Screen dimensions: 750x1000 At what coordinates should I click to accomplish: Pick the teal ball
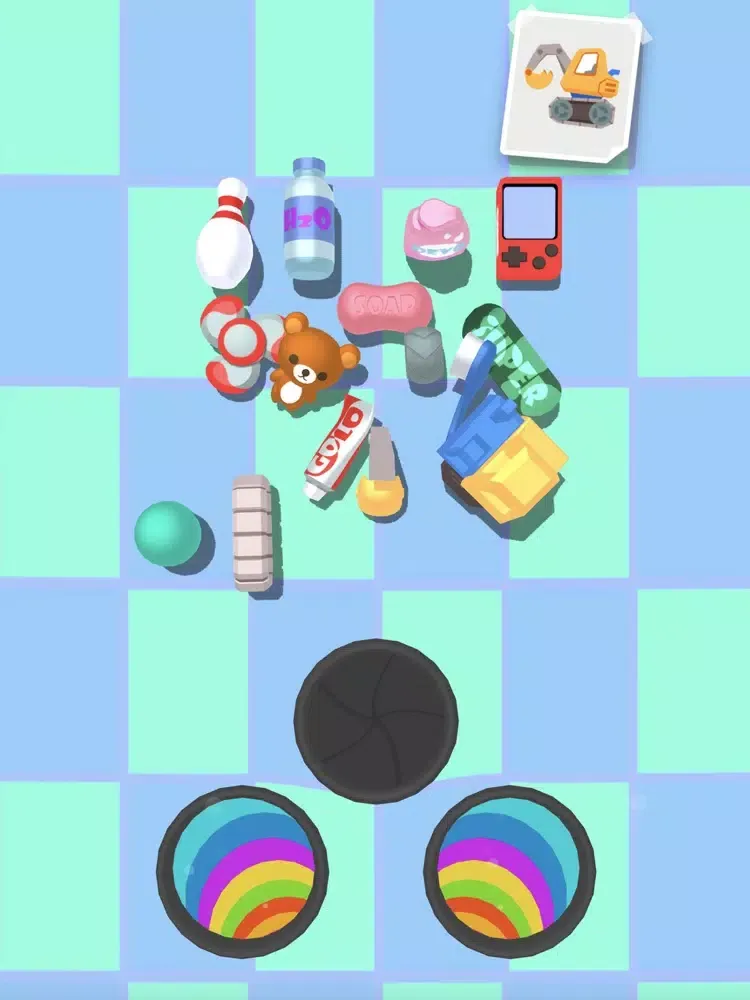tap(166, 533)
